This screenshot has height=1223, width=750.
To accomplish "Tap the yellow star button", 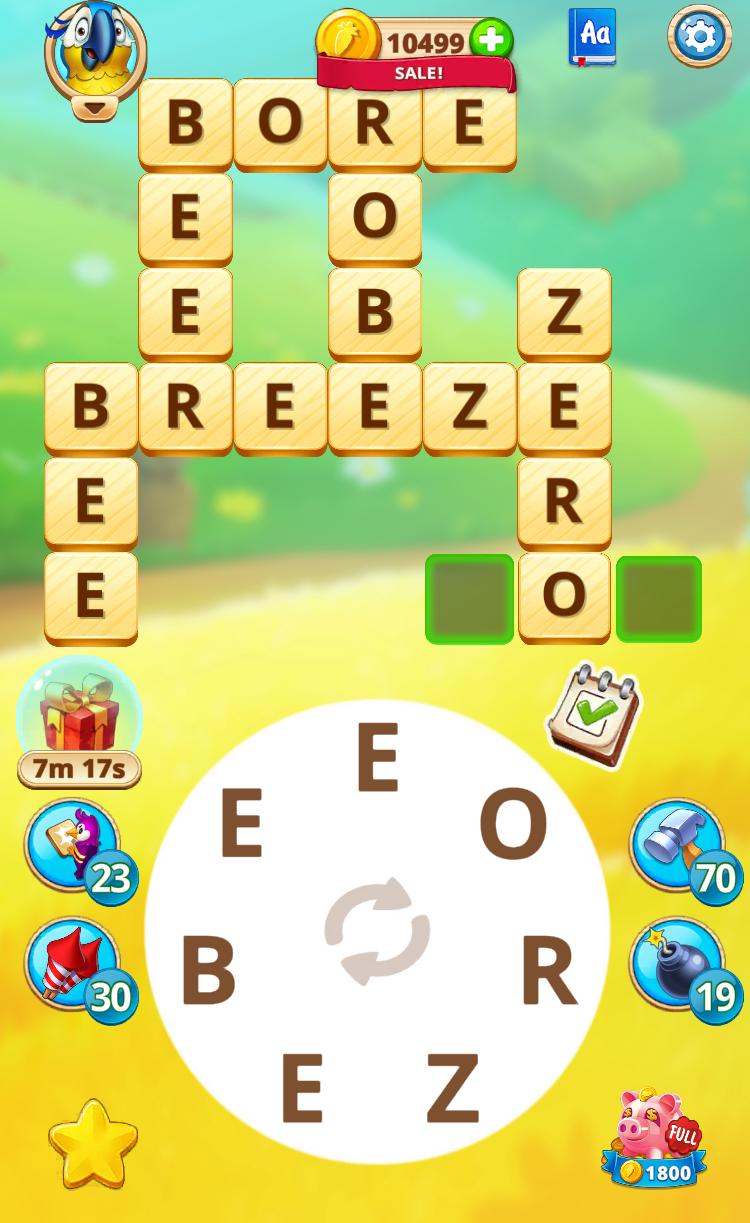I will [x=93, y=1144].
